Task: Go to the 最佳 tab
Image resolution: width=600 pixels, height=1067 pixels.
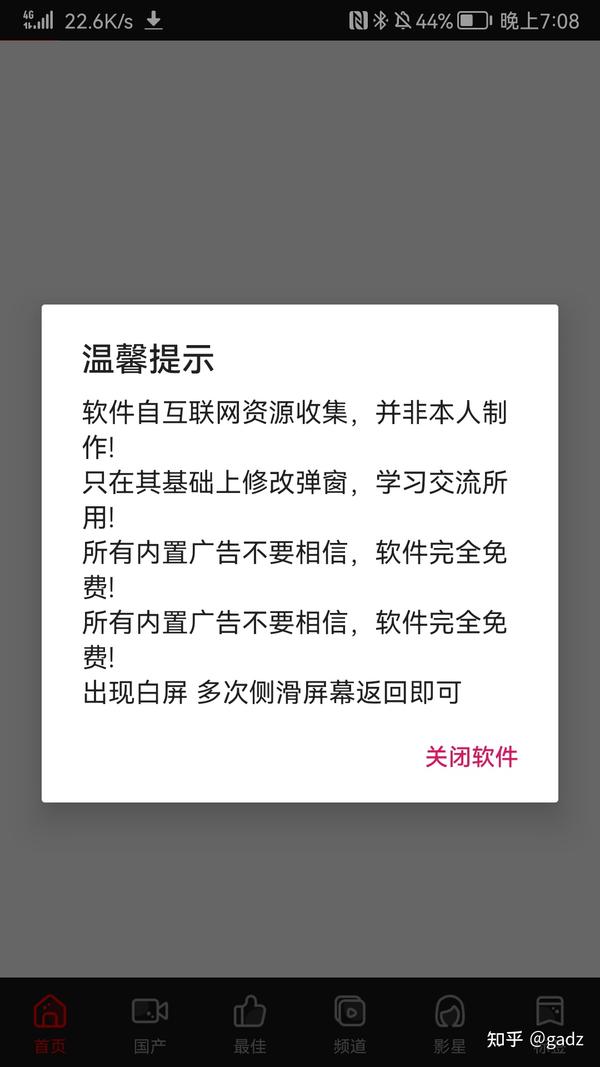Action: (x=250, y=1023)
